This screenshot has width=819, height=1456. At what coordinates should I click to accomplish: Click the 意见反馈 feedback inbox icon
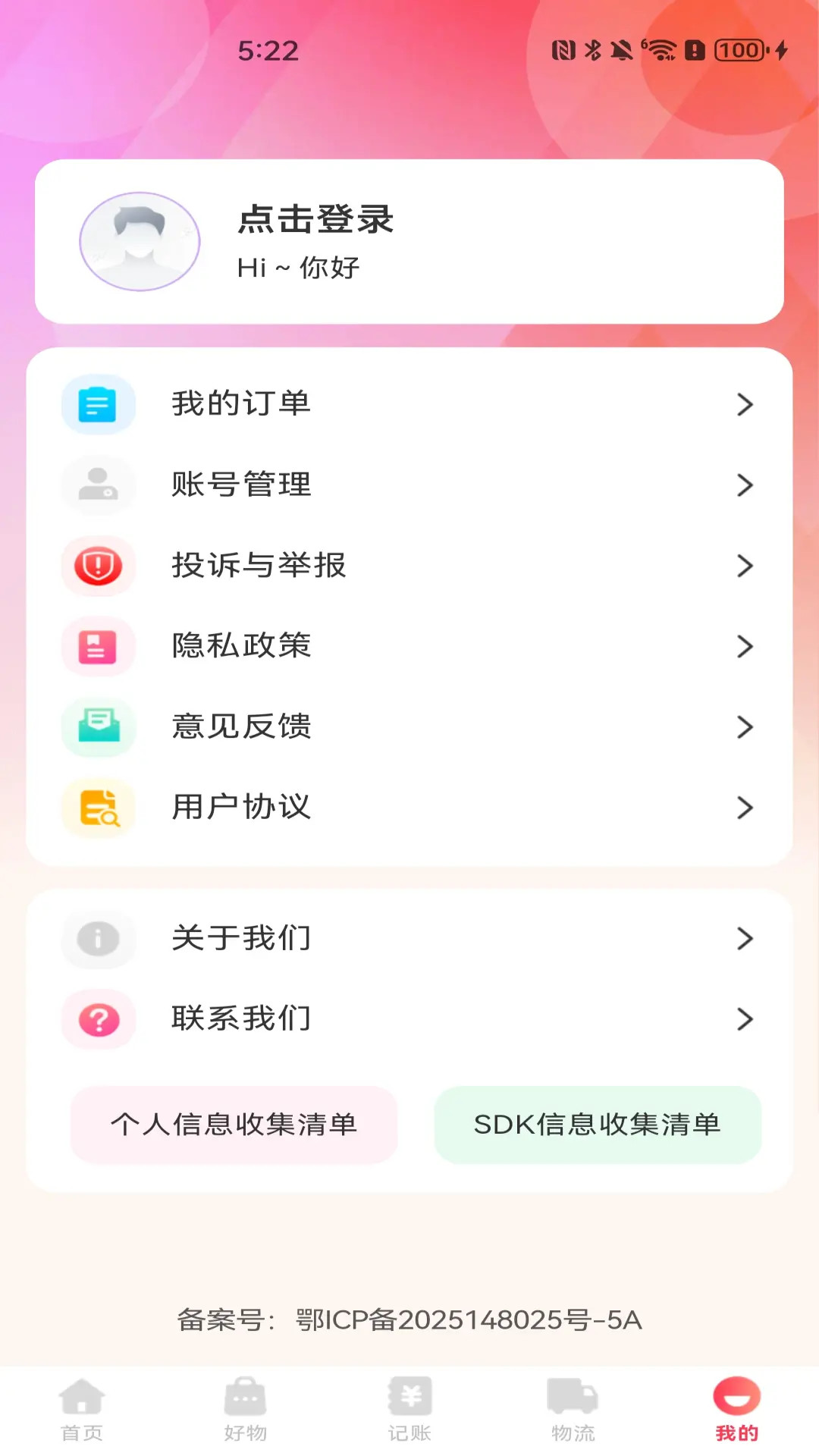point(98,727)
